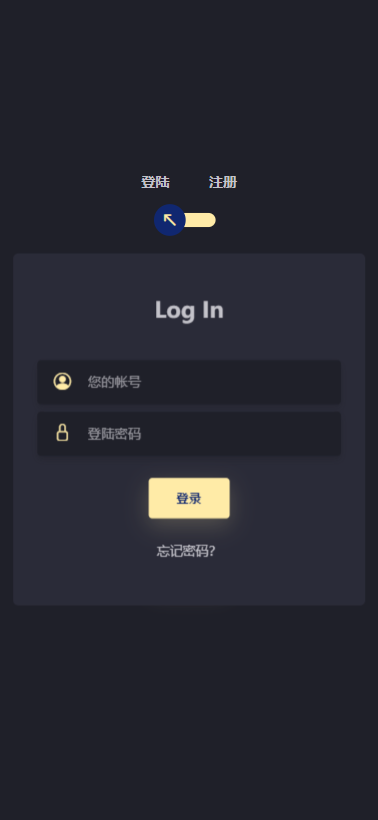Tap the 登陆密码 password field
This screenshot has width=378, height=820.
tap(189, 434)
